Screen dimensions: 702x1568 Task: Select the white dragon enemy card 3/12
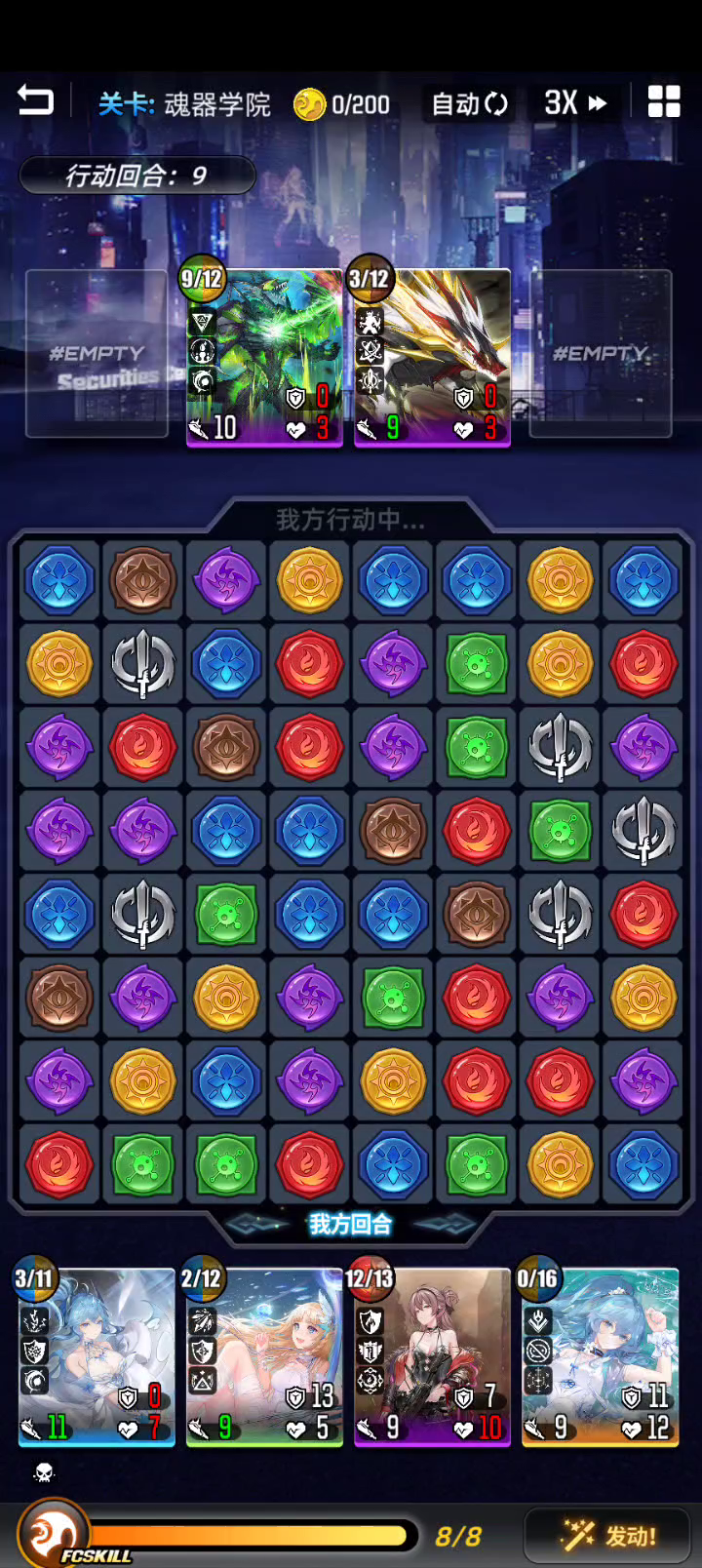(x=432, y=357)
